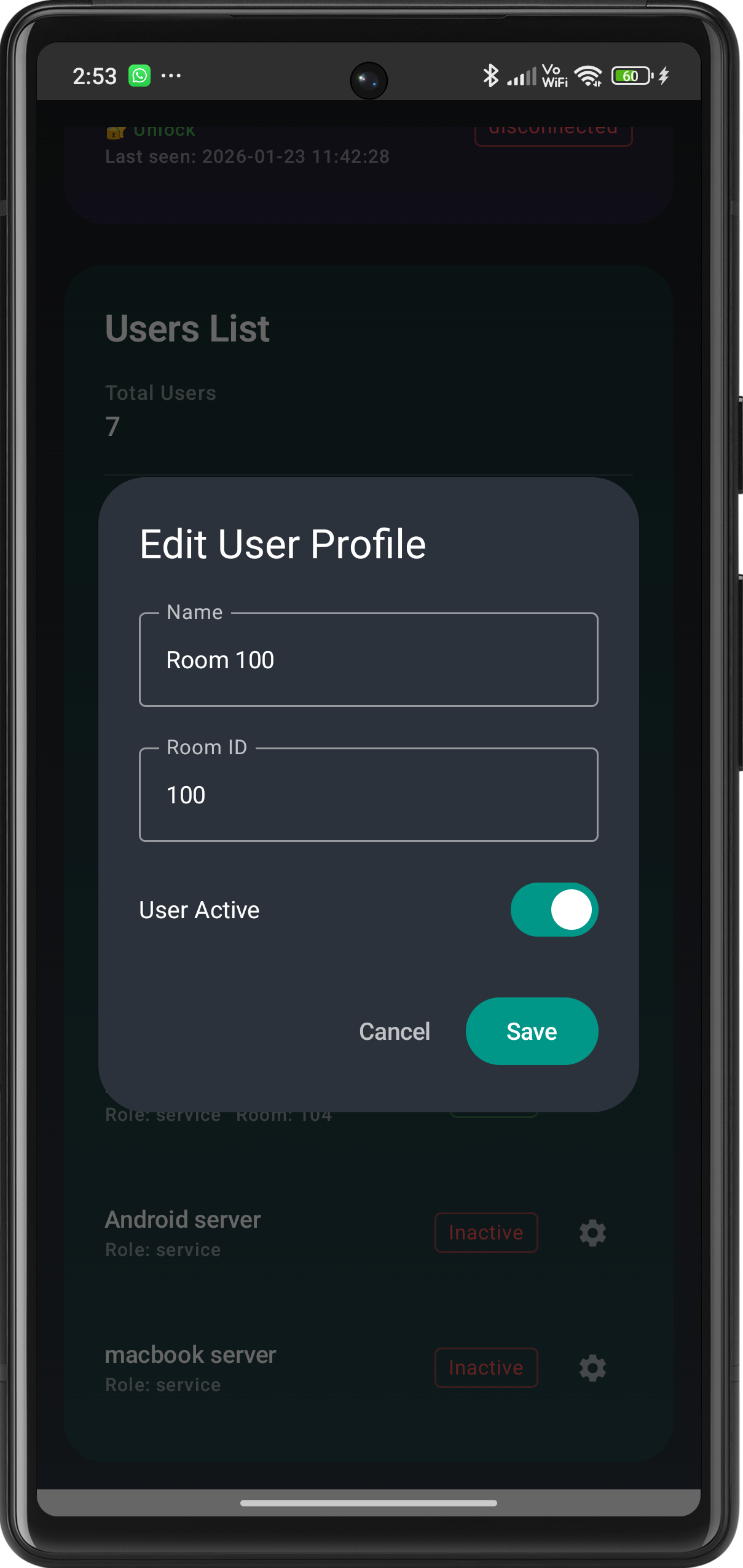Viewport: 743px width, 1568px height.
Task: Toggle the User Active switch off
Action: click(554, 910)
